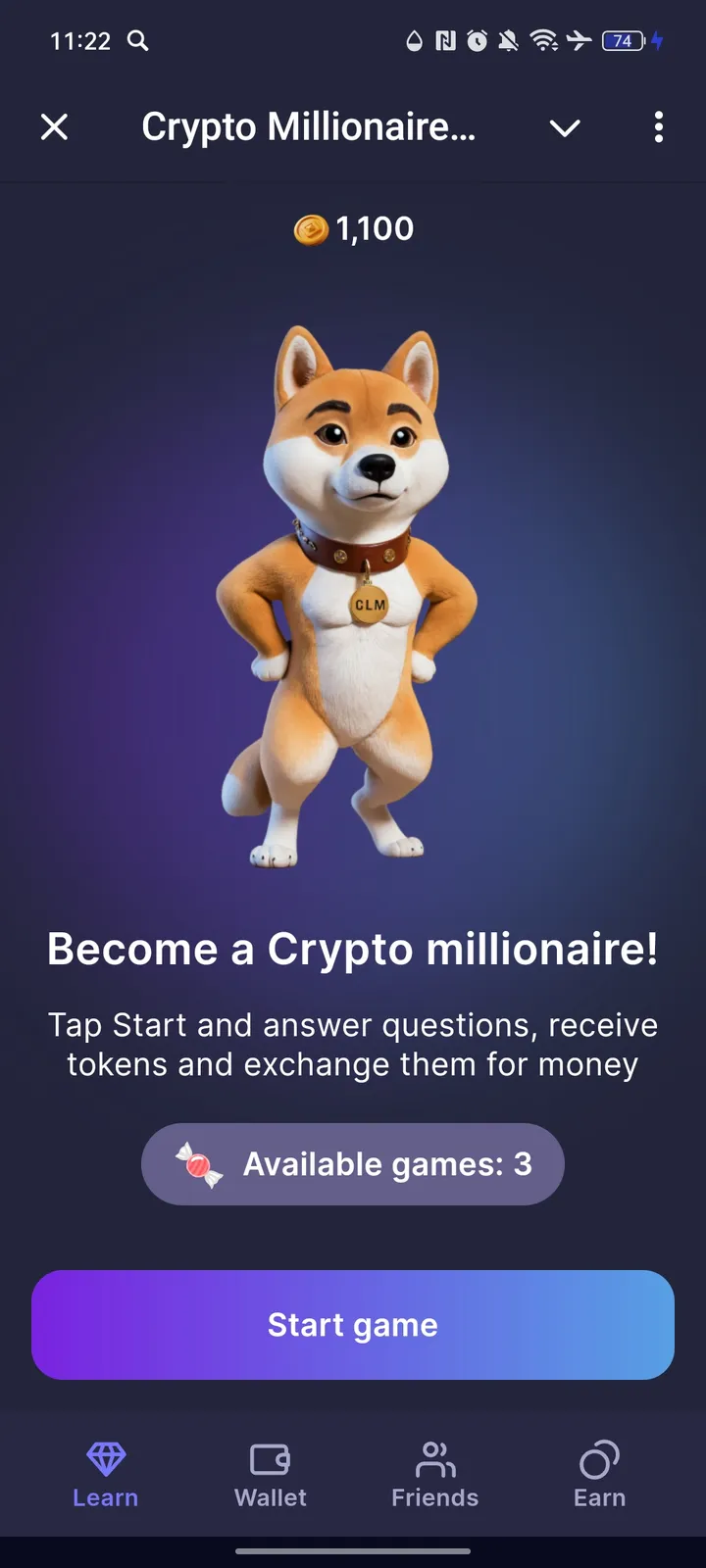The height and width of the screenshot is (1568, 706).
Task: Tap the Available games: 3 pill
Action: (x=353, y=1163)
